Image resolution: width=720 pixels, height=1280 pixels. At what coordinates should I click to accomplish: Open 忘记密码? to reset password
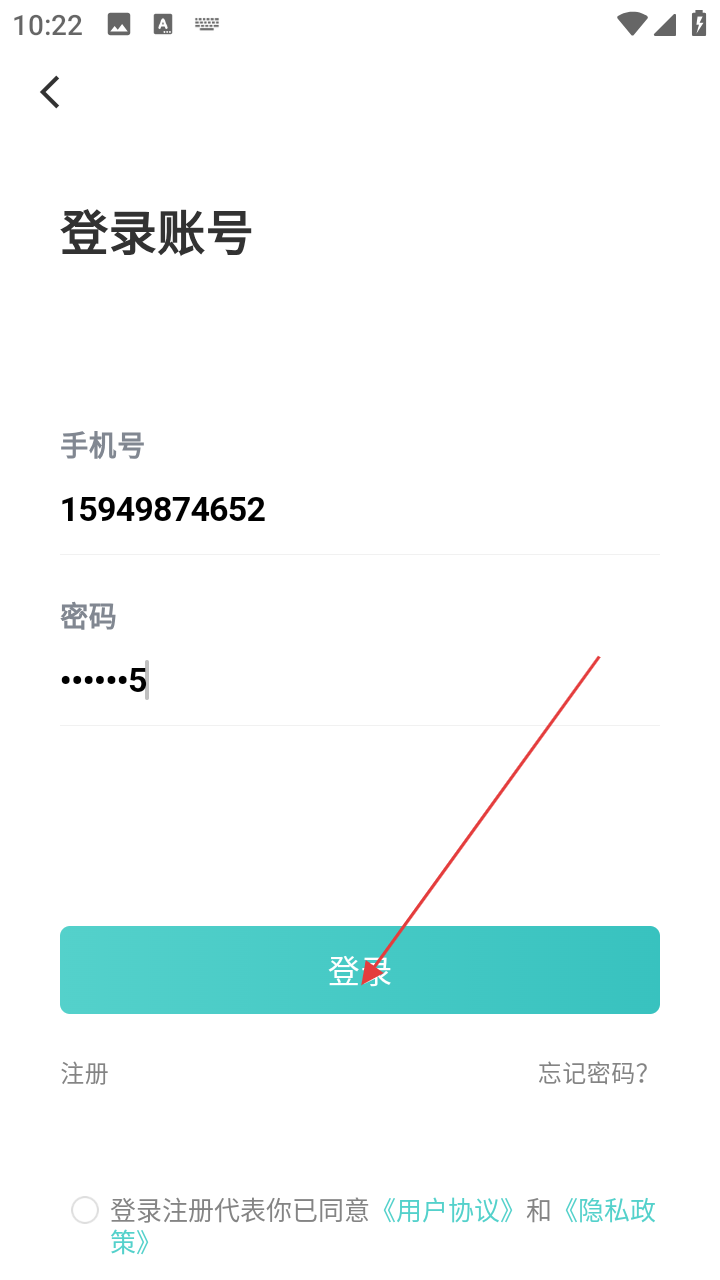coord(594,1074)
